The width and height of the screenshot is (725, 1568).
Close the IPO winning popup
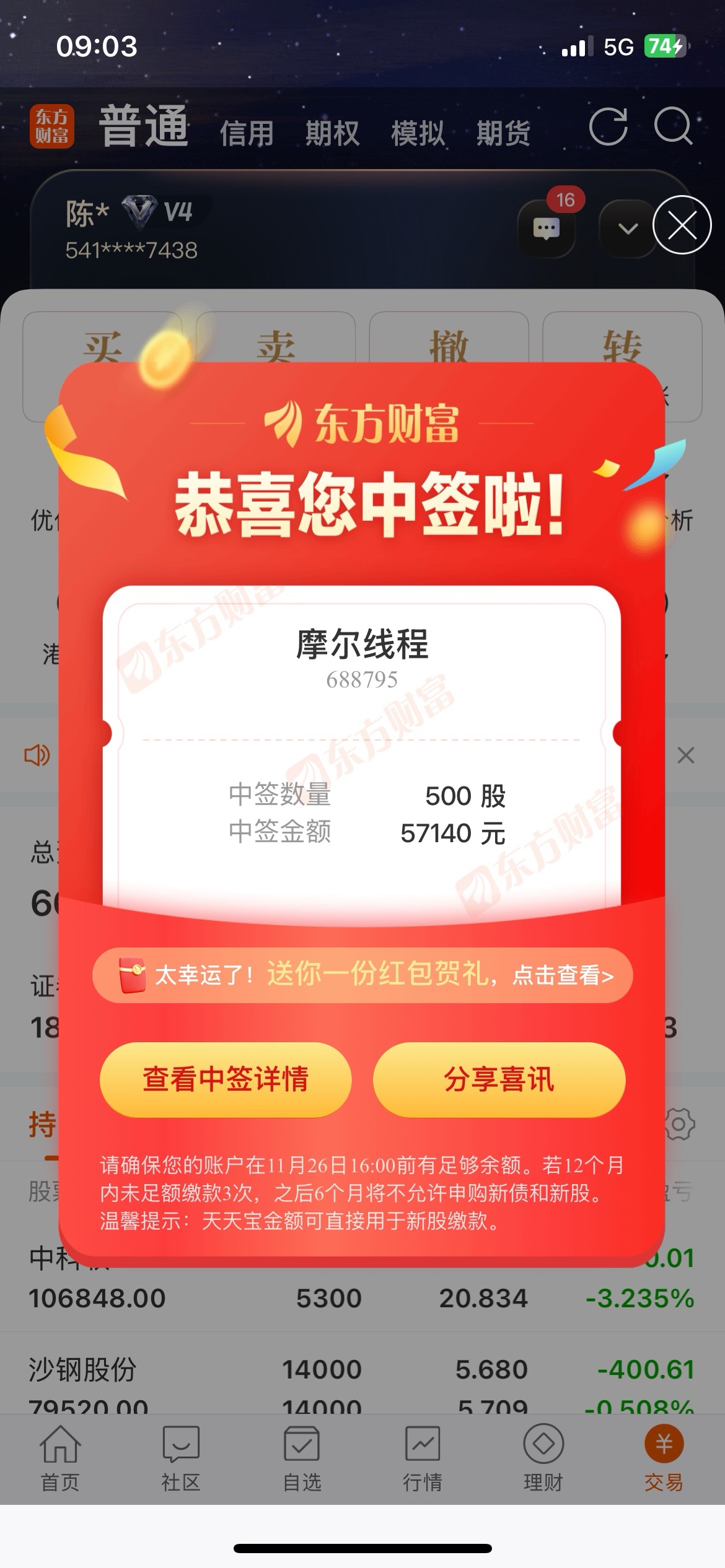click(x=682, y=225)
